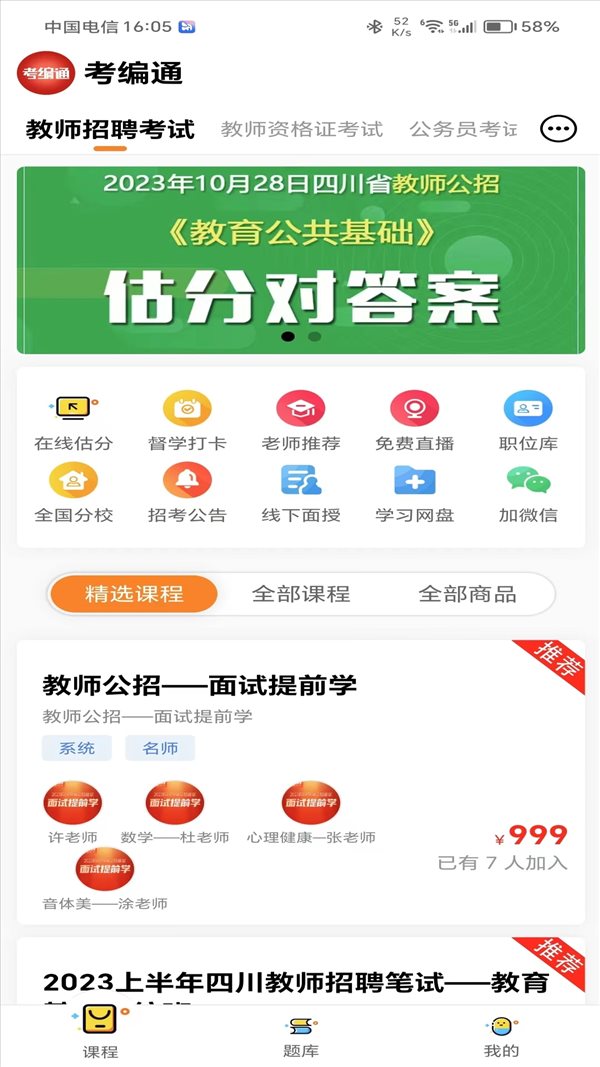Open the 2023上半年四川教师招聘笔试 course card
This screenshot has width=600, height=1067.
(301, 971)
